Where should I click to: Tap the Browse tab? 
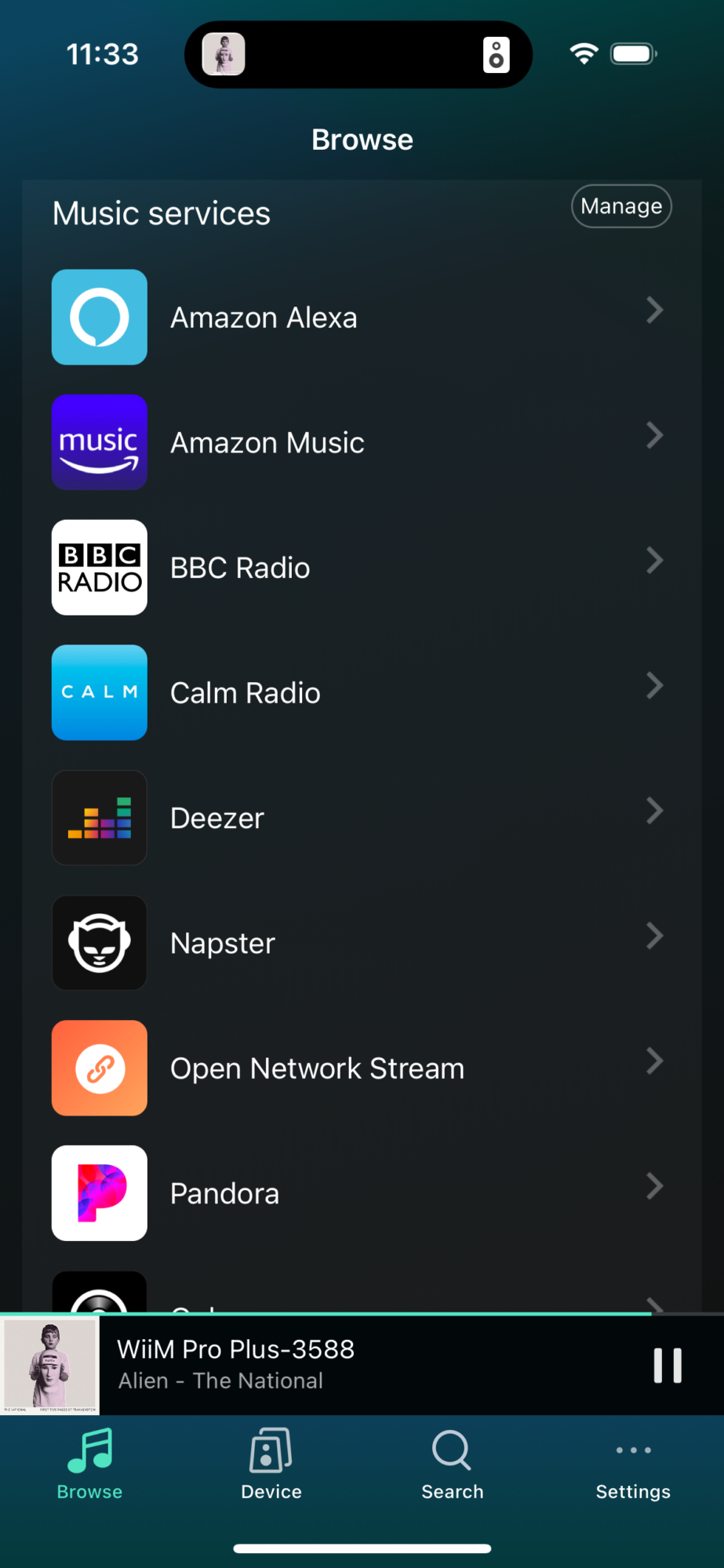point(90,1465)
